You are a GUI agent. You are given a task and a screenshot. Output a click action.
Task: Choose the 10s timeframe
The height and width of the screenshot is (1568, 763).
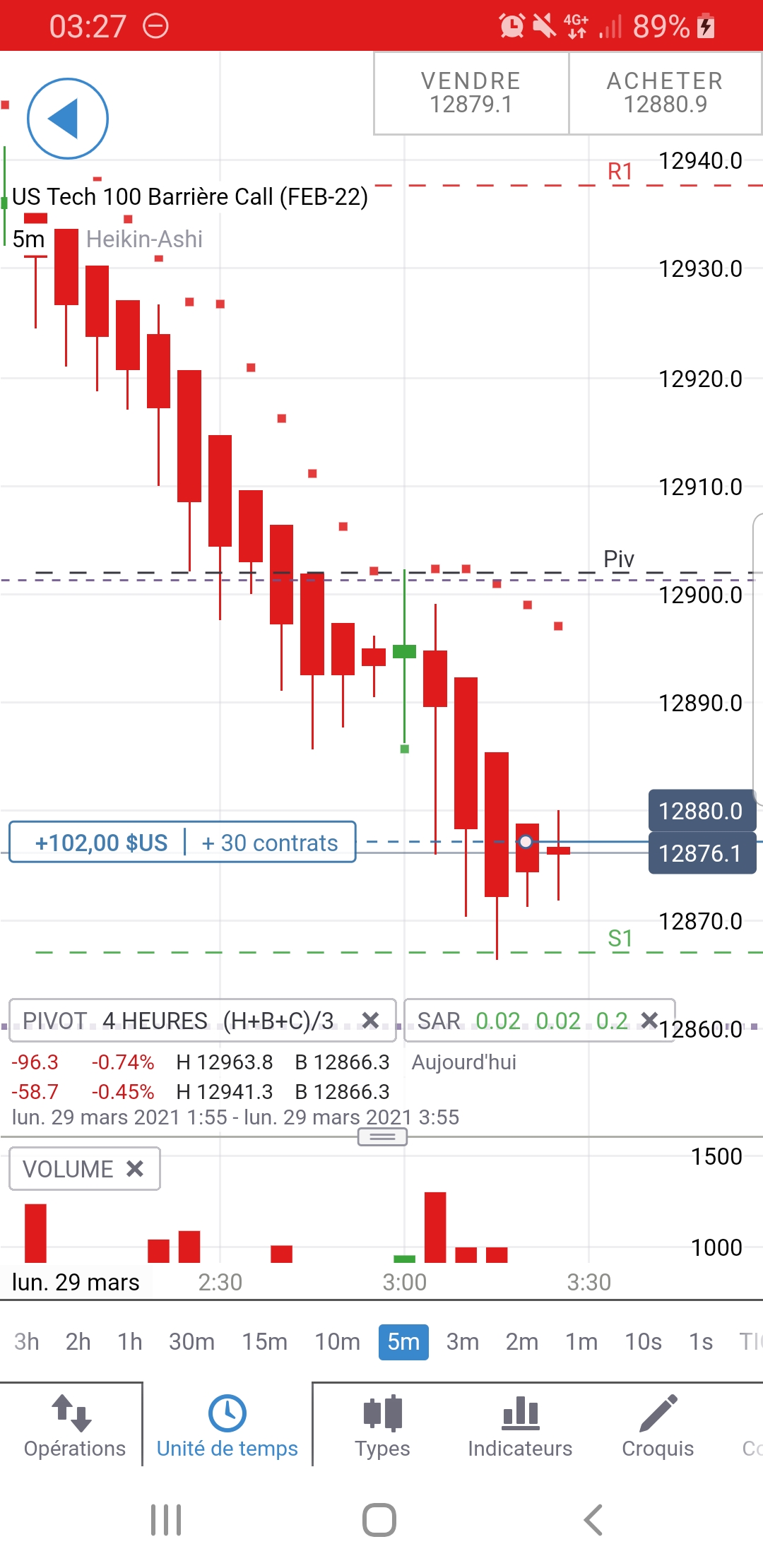[x=643, y=1341]
